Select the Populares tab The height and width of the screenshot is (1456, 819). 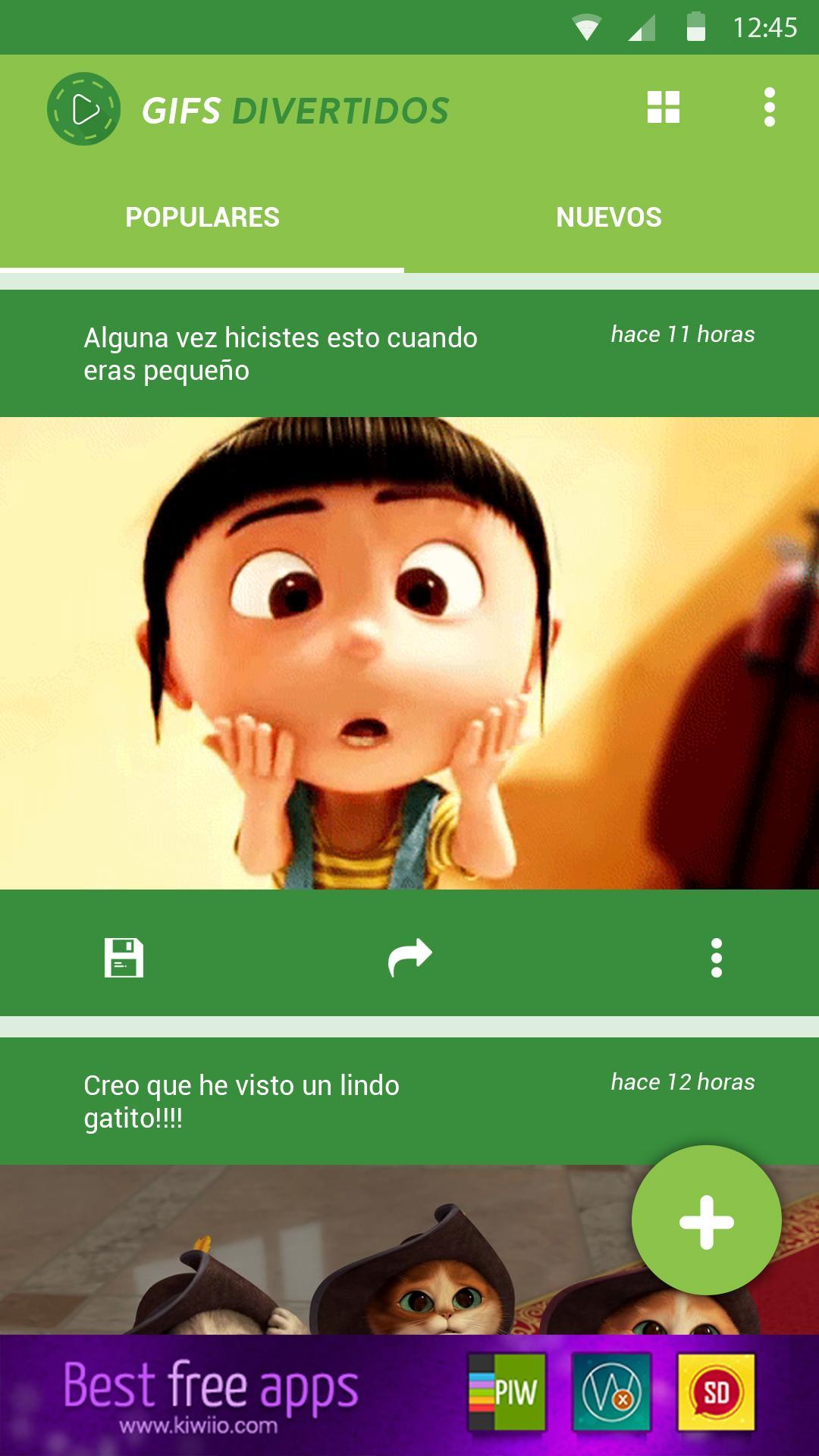pos(202,218)
